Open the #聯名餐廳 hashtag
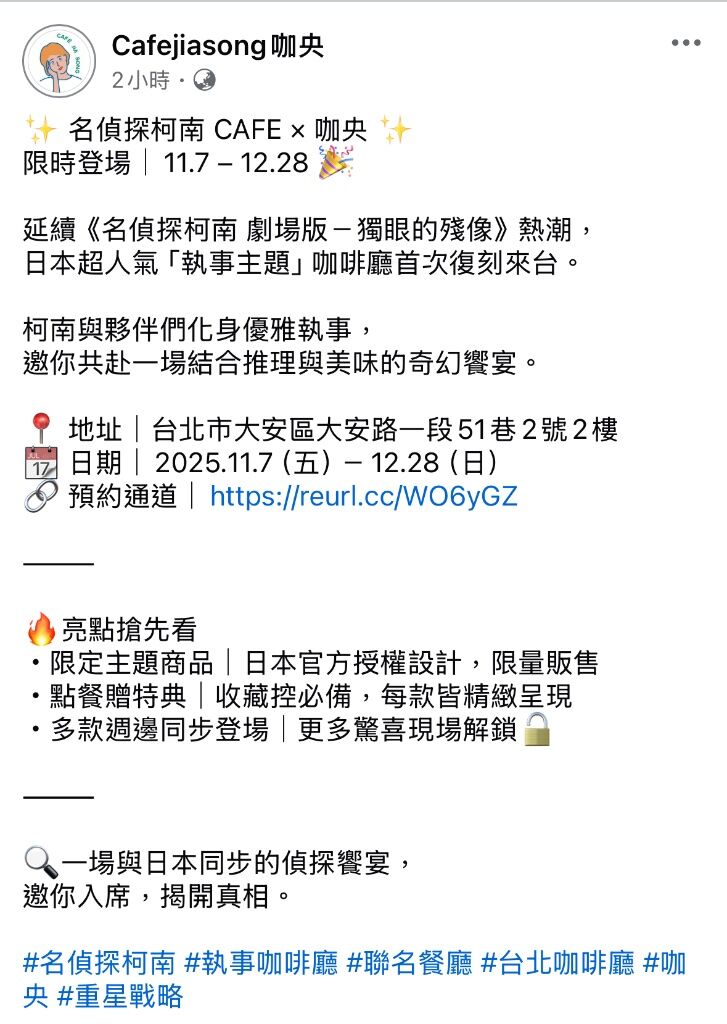This screenshot has width=727, height=1024. pyautogui.click(x=409, y=964)
